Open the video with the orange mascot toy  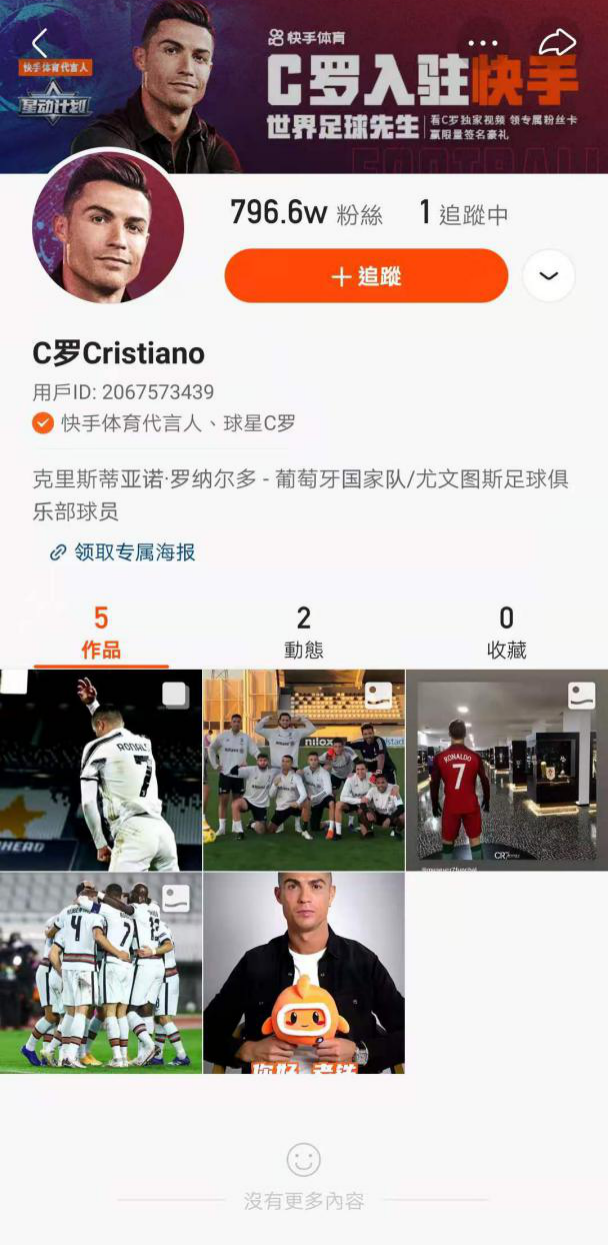point(304,973)
